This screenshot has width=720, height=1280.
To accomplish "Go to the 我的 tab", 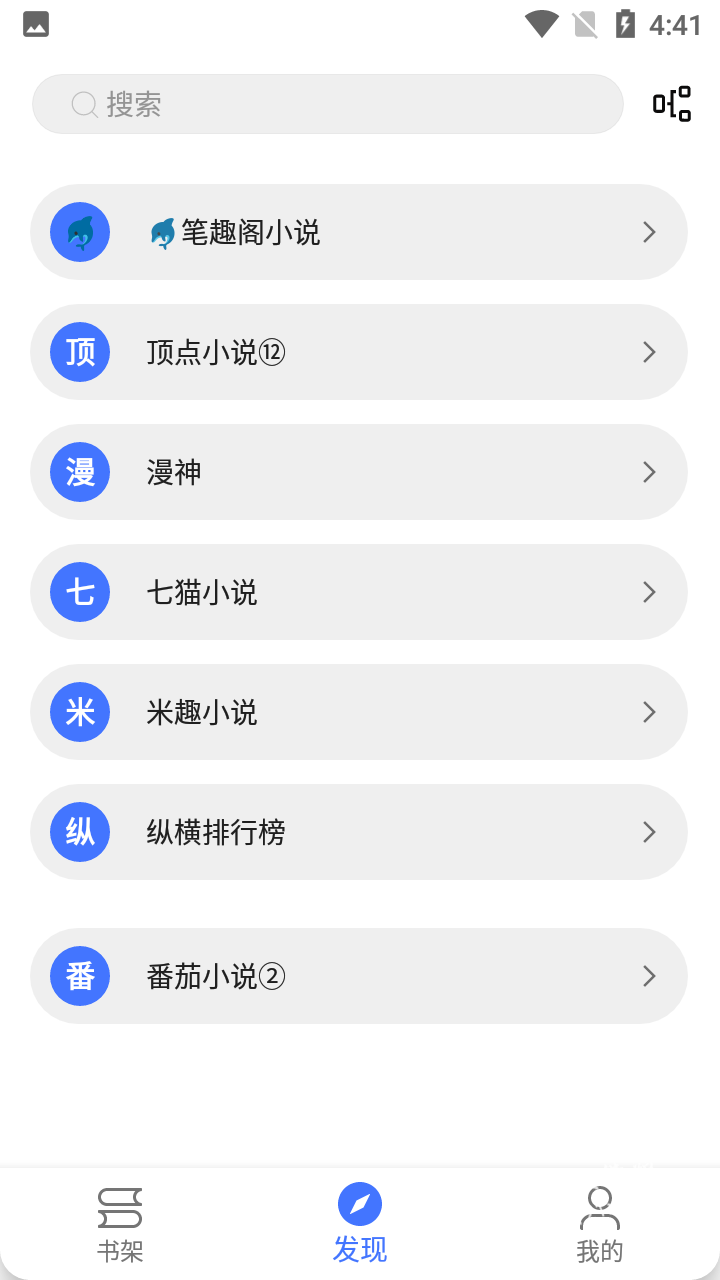I will 600,1224.
